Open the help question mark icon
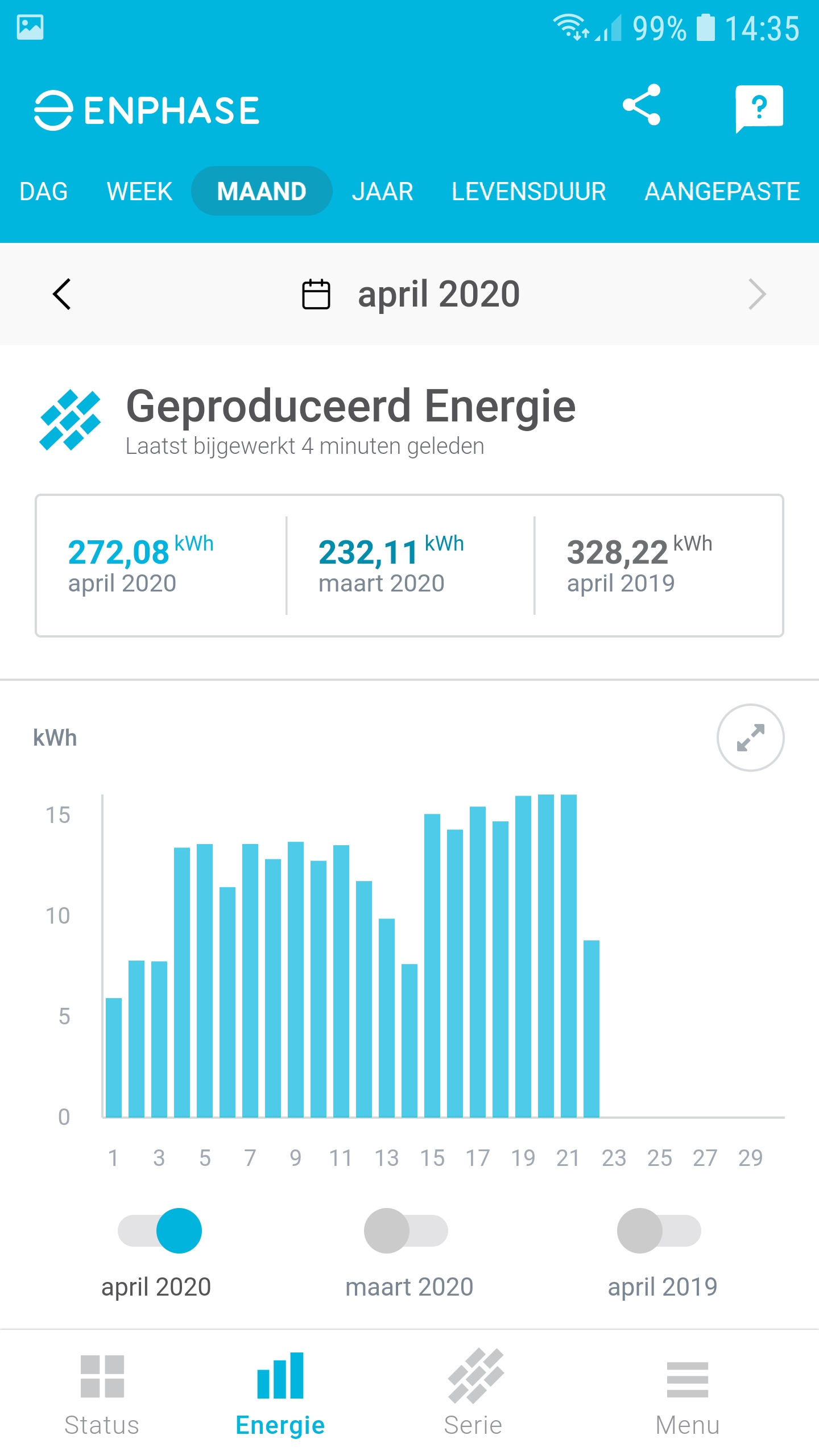819x1456 pixels. click(759, 107)
